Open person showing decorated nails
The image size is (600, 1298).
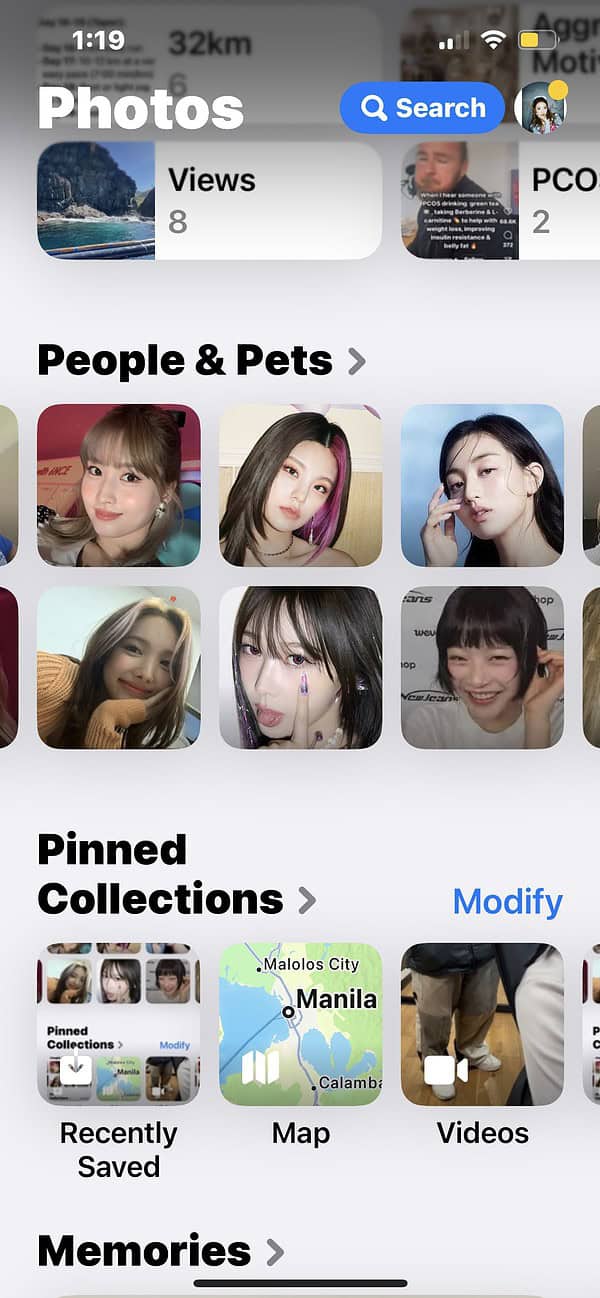click(300, 667)
